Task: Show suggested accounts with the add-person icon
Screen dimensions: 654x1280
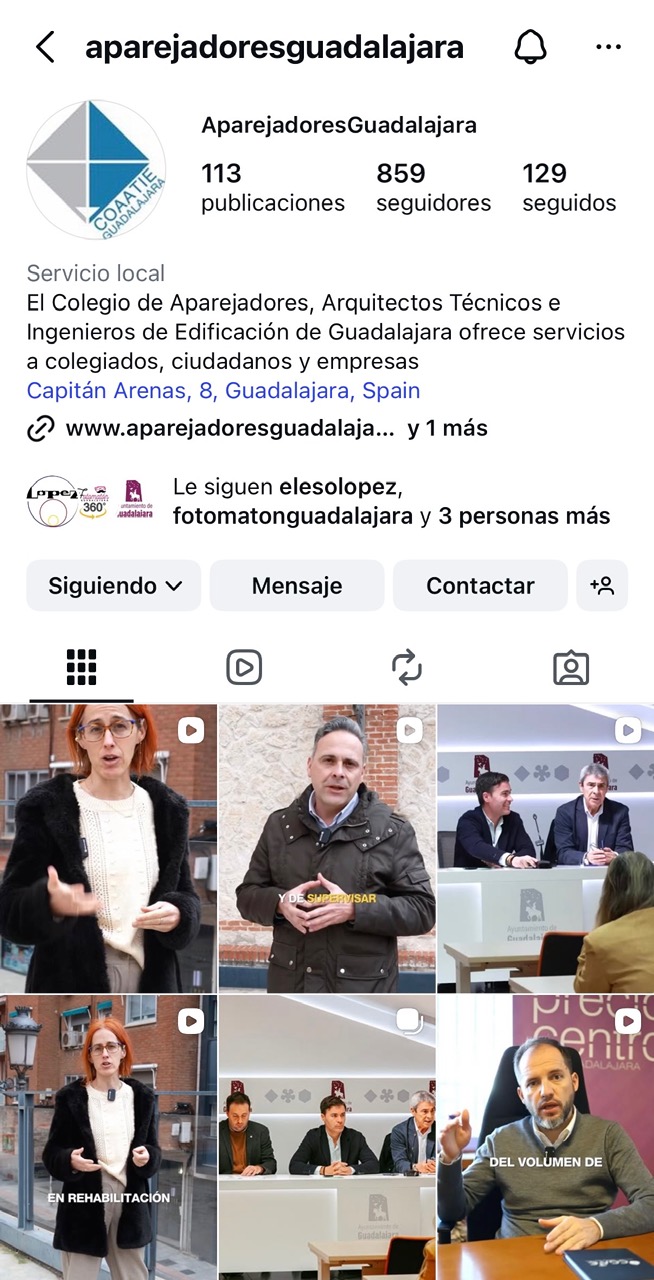Action: pyautogui.click(x=602, y=586)
